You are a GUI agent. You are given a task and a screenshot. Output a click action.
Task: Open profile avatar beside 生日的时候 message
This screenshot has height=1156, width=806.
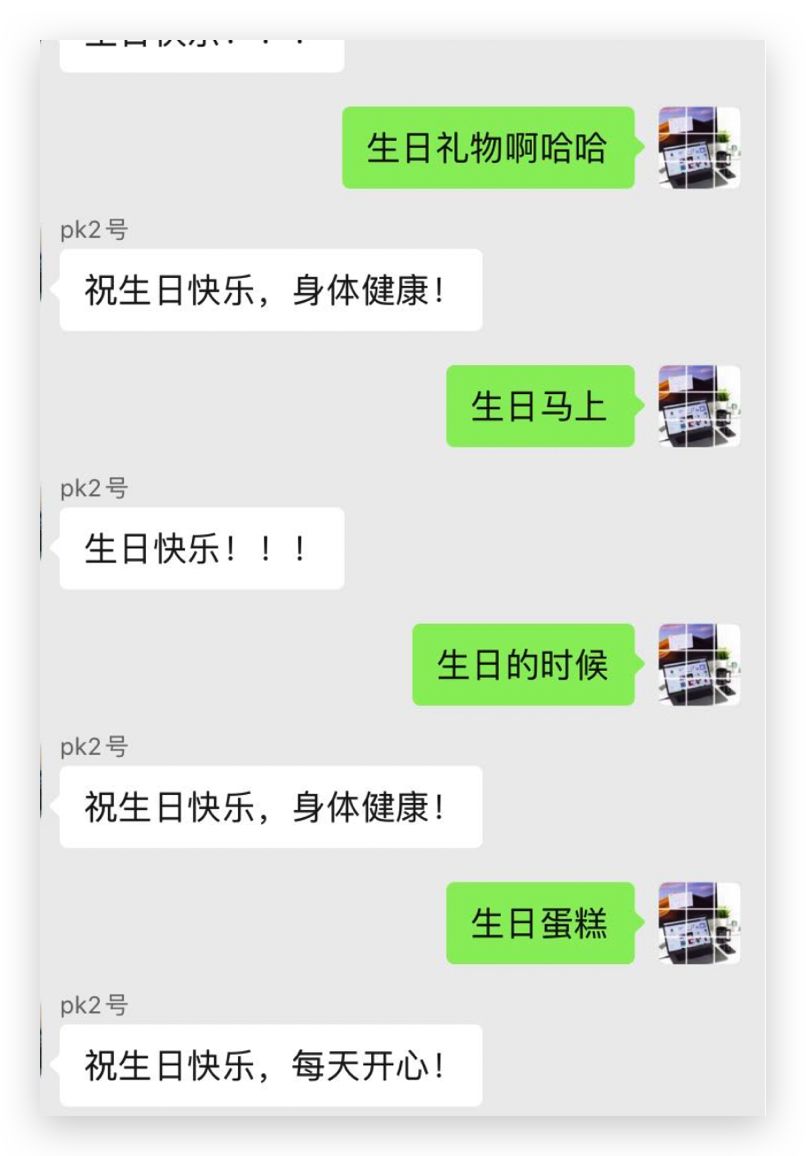699,664
